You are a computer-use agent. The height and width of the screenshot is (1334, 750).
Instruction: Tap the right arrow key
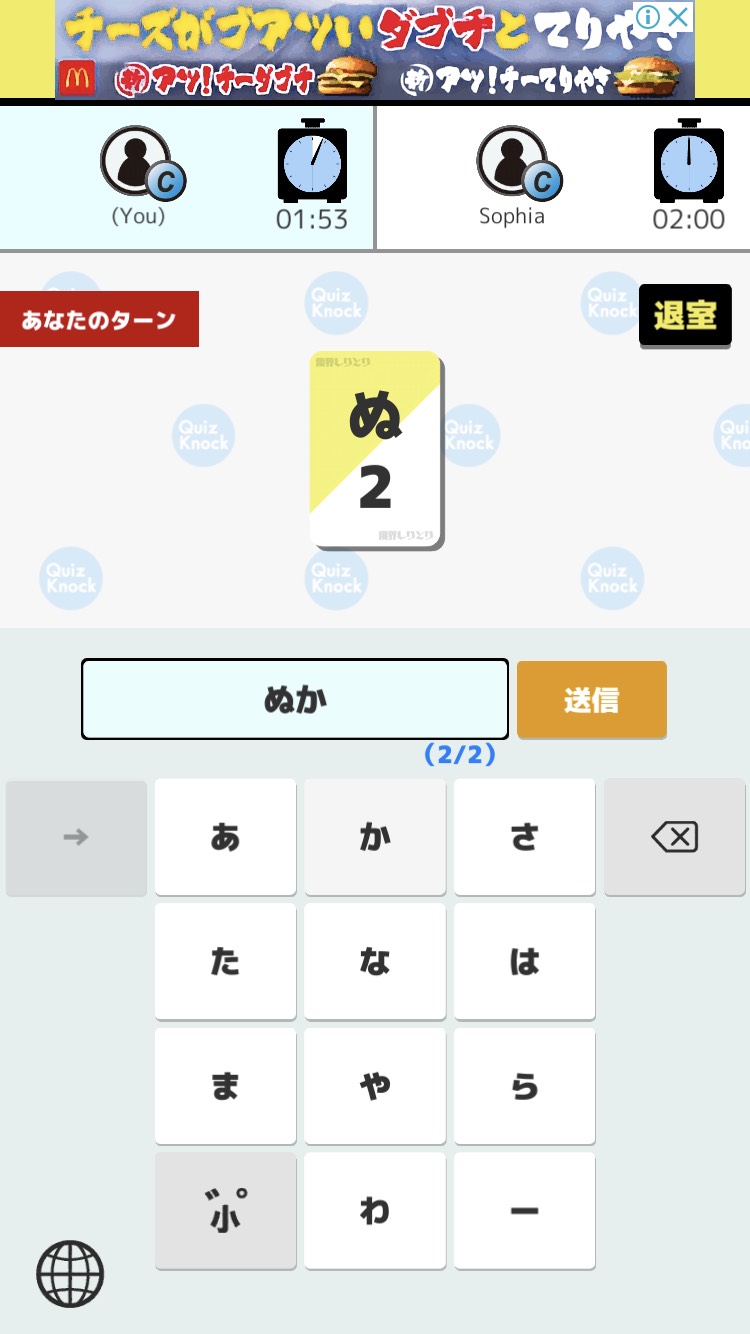pyautogui.click(x=76, y=837)
